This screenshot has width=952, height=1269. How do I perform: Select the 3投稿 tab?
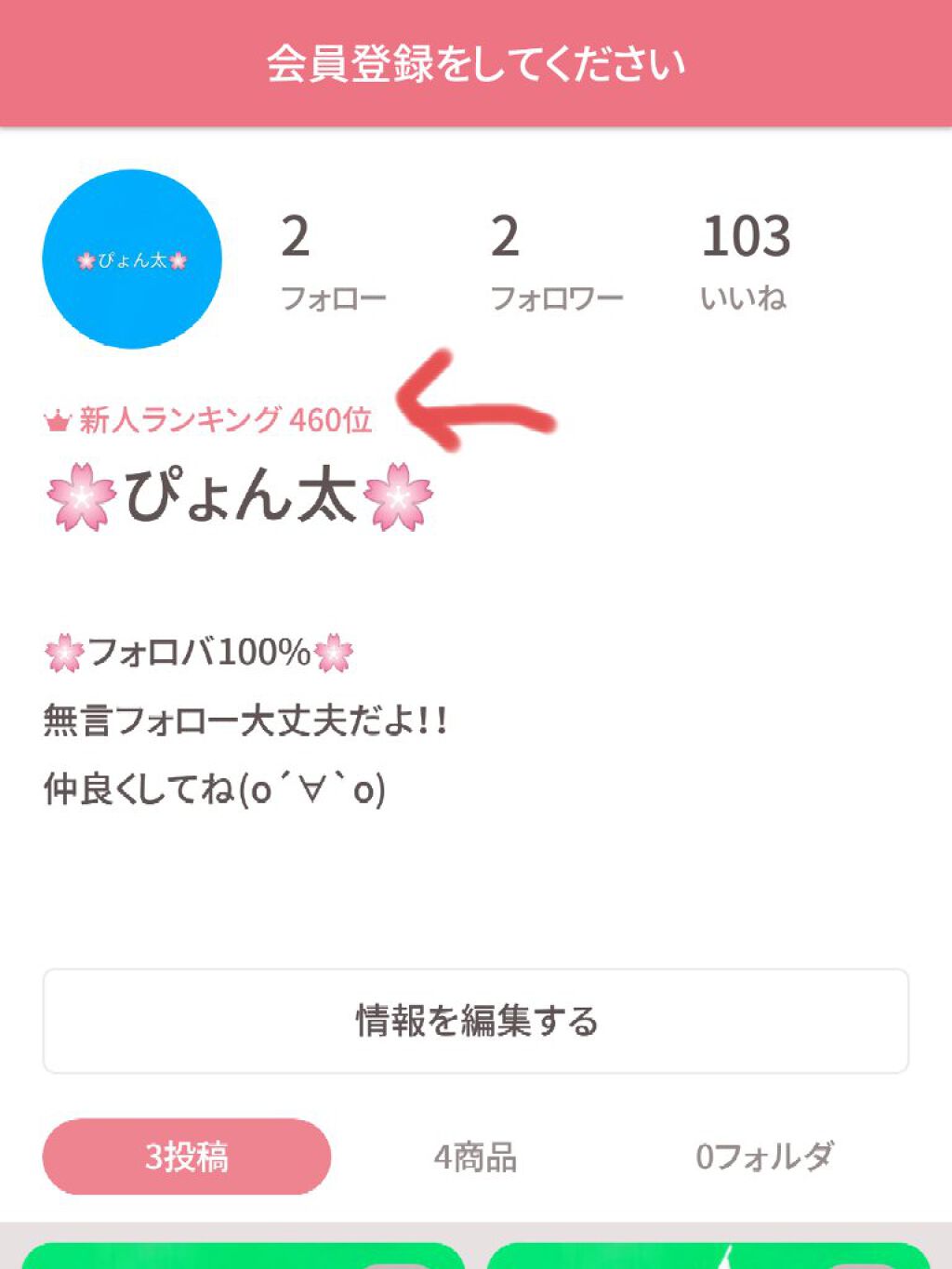(x=187, y=1157)
